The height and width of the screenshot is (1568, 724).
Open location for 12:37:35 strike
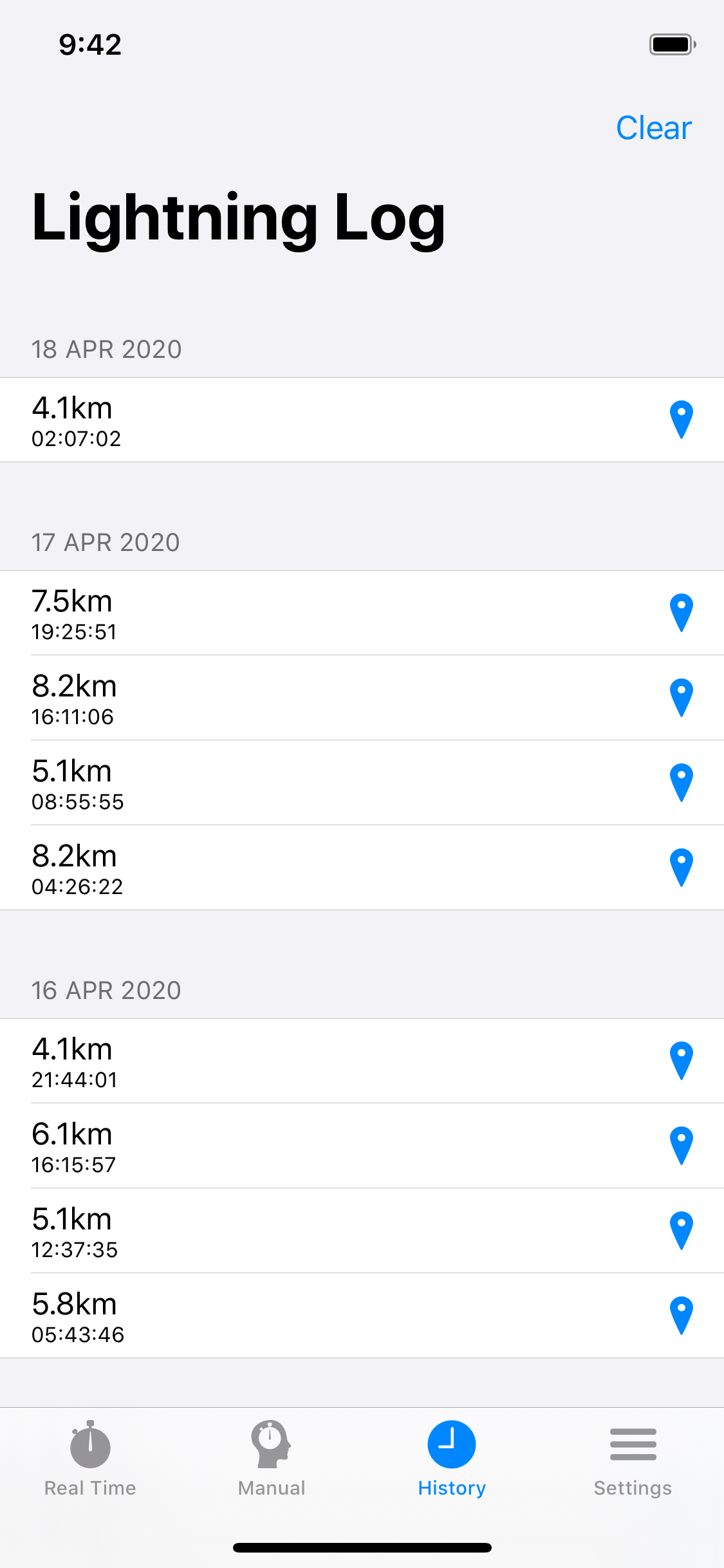[681, 1231]
